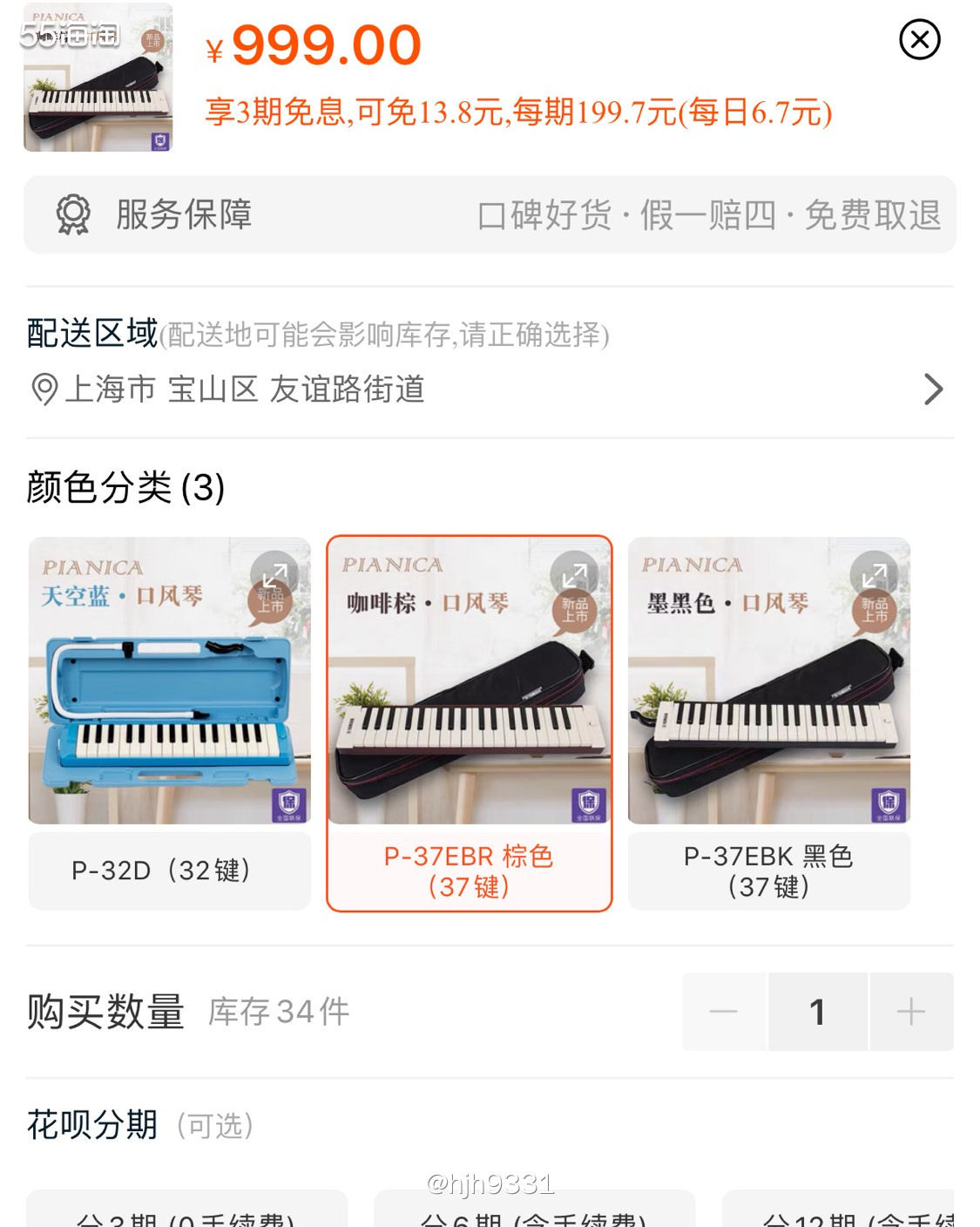Image resolution: width=980 pixels, height=1227 pixels.
Task: Choose the P-37EBR 棕色 (37键) option
Action: (x=469, y=871)
